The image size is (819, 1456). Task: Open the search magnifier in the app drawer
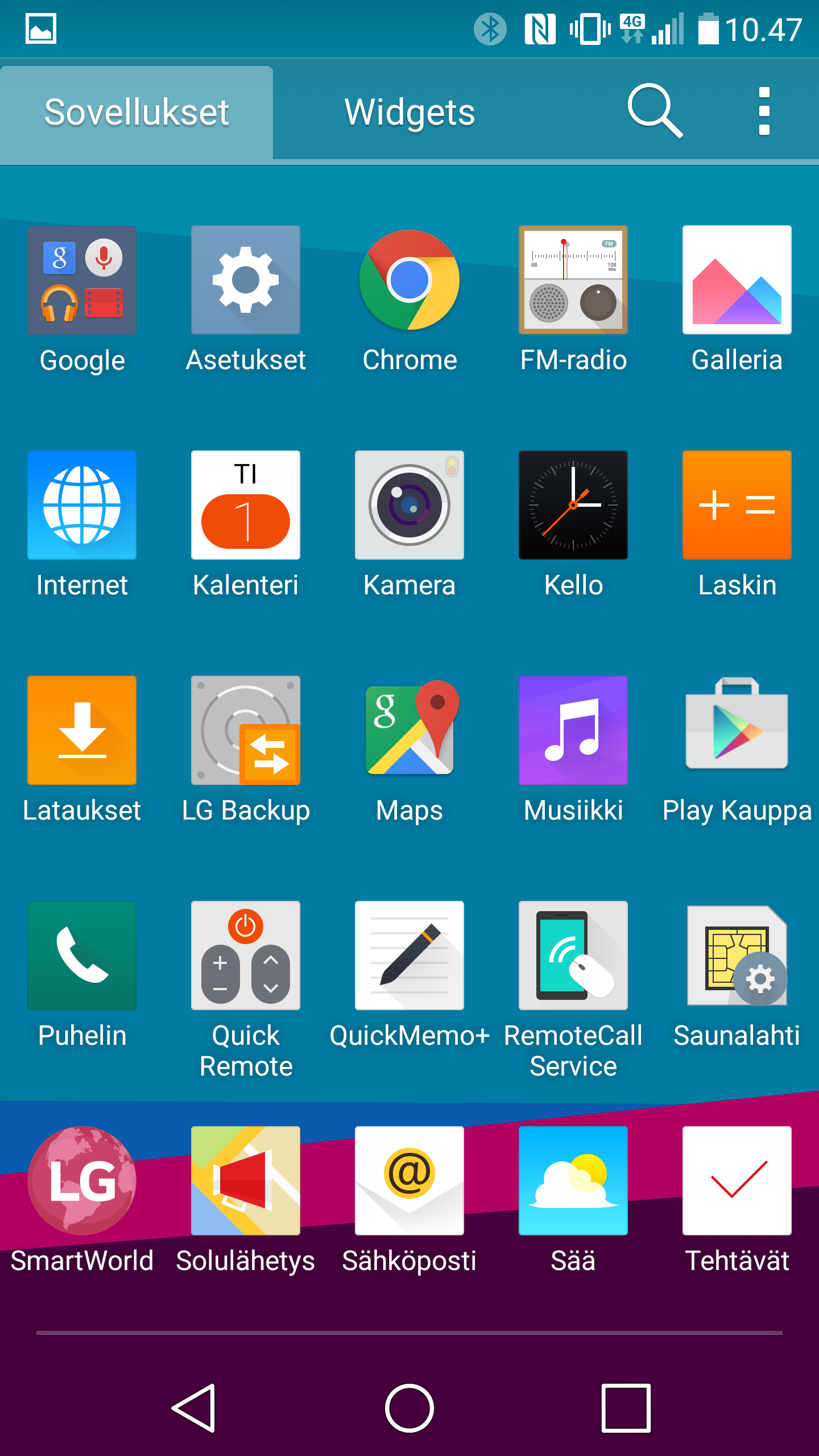coord(655,111)
